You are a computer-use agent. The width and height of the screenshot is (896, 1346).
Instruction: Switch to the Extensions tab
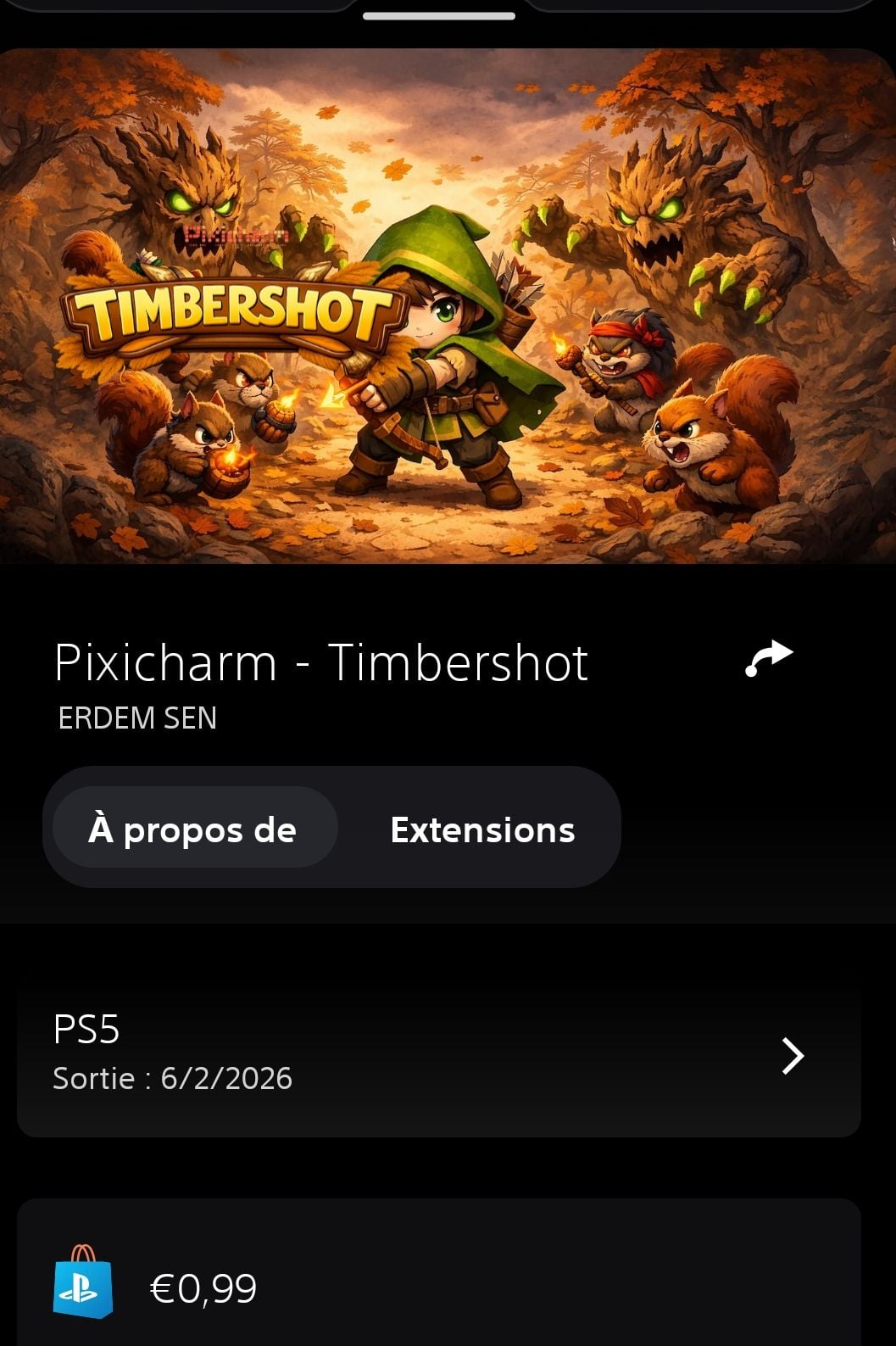tap(482, 829)
